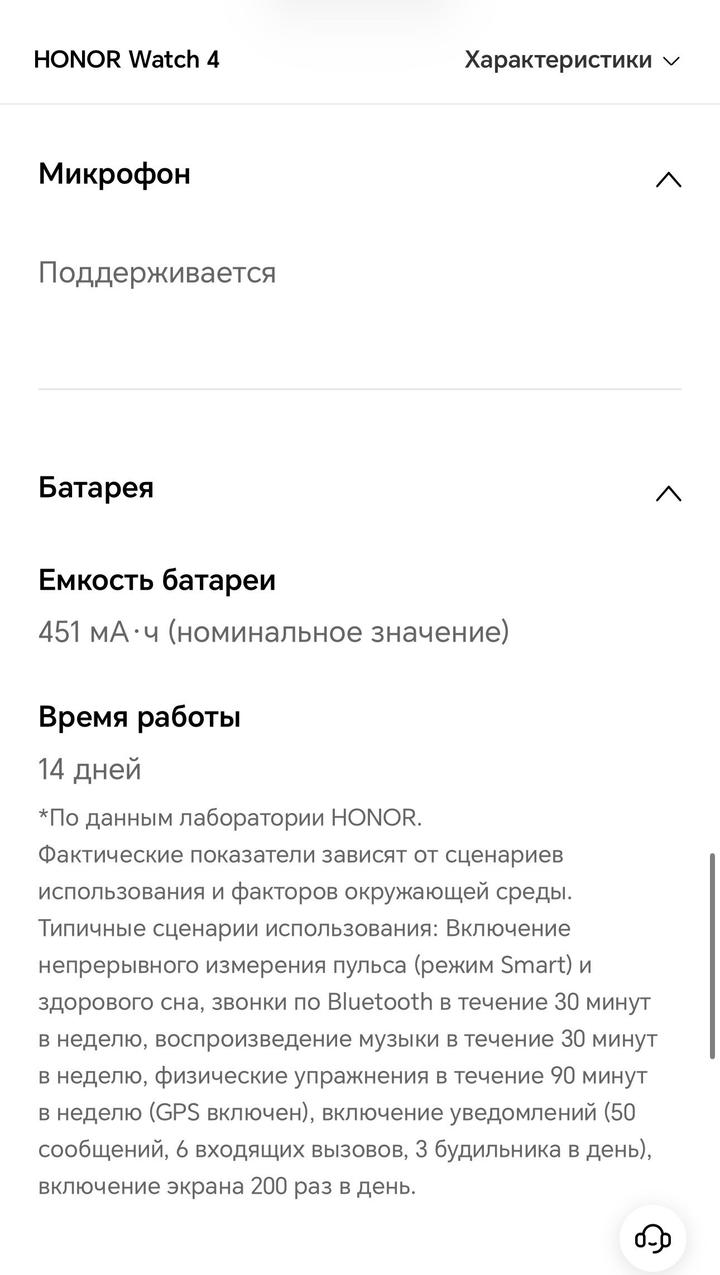Viewport: 720px width, 1275px height.
Task: Open the Характеристики dropdown menu
Action: pyautogui.click(x=572, y=60)
